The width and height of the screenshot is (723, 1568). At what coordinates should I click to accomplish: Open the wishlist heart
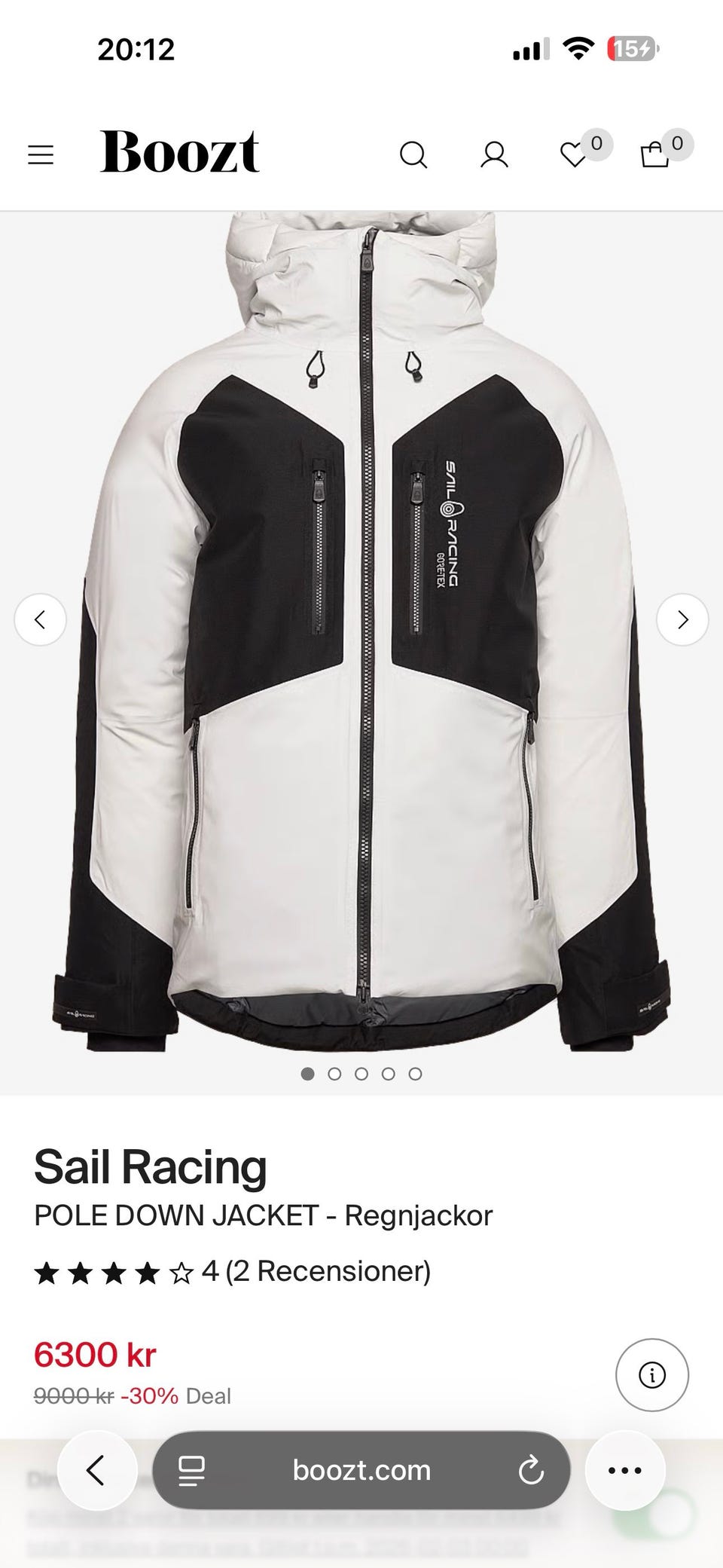point(574,155)
